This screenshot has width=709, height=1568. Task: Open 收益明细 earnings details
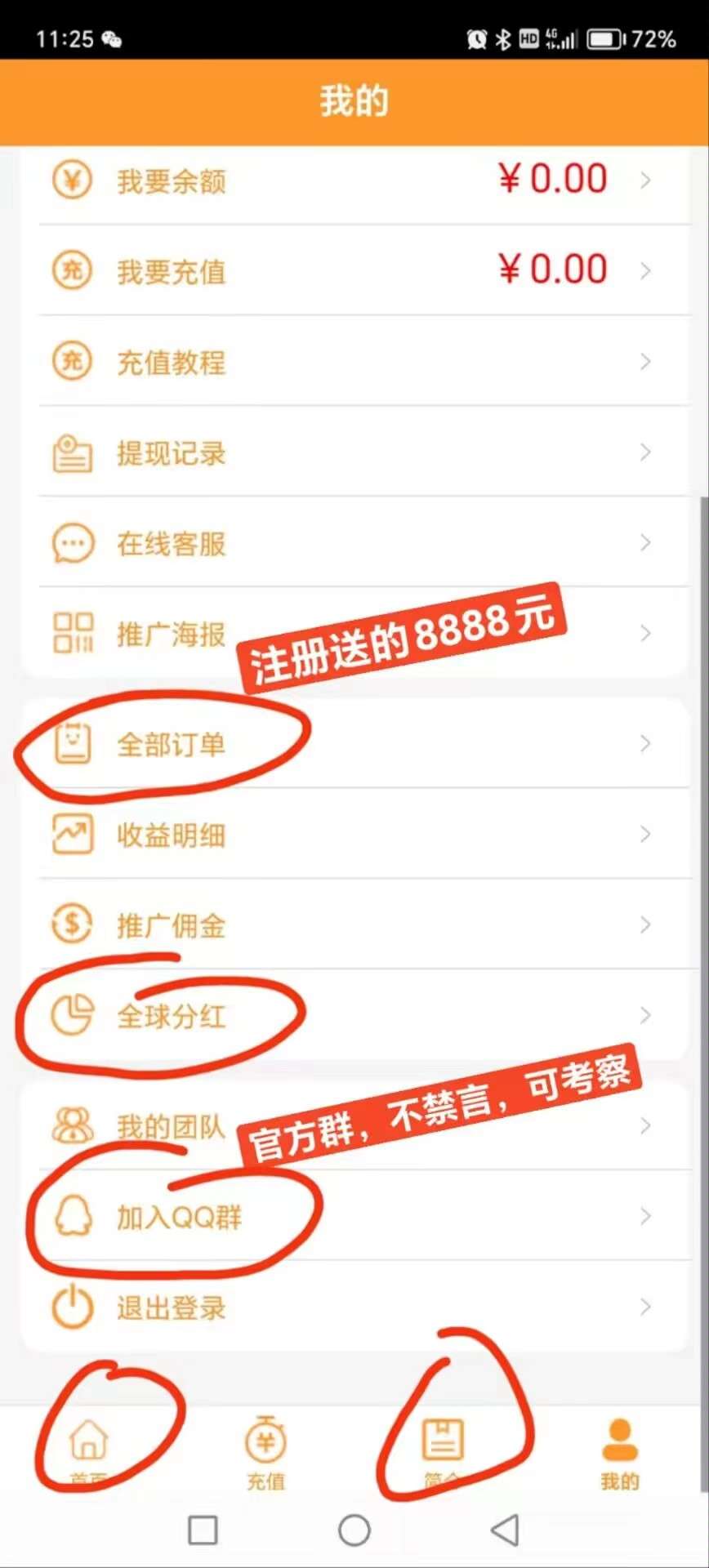coord(351,835)
